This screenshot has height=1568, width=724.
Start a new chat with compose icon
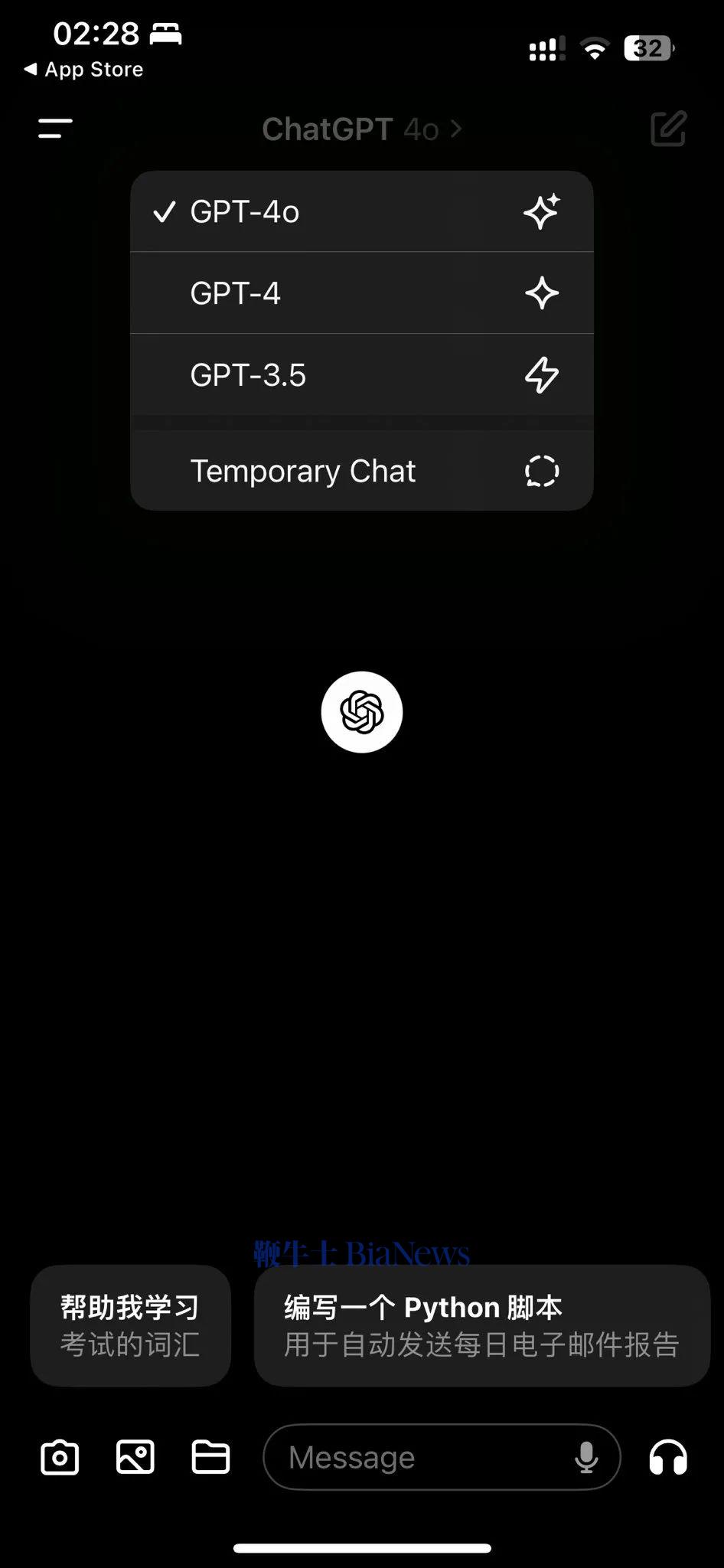[668, 129]
